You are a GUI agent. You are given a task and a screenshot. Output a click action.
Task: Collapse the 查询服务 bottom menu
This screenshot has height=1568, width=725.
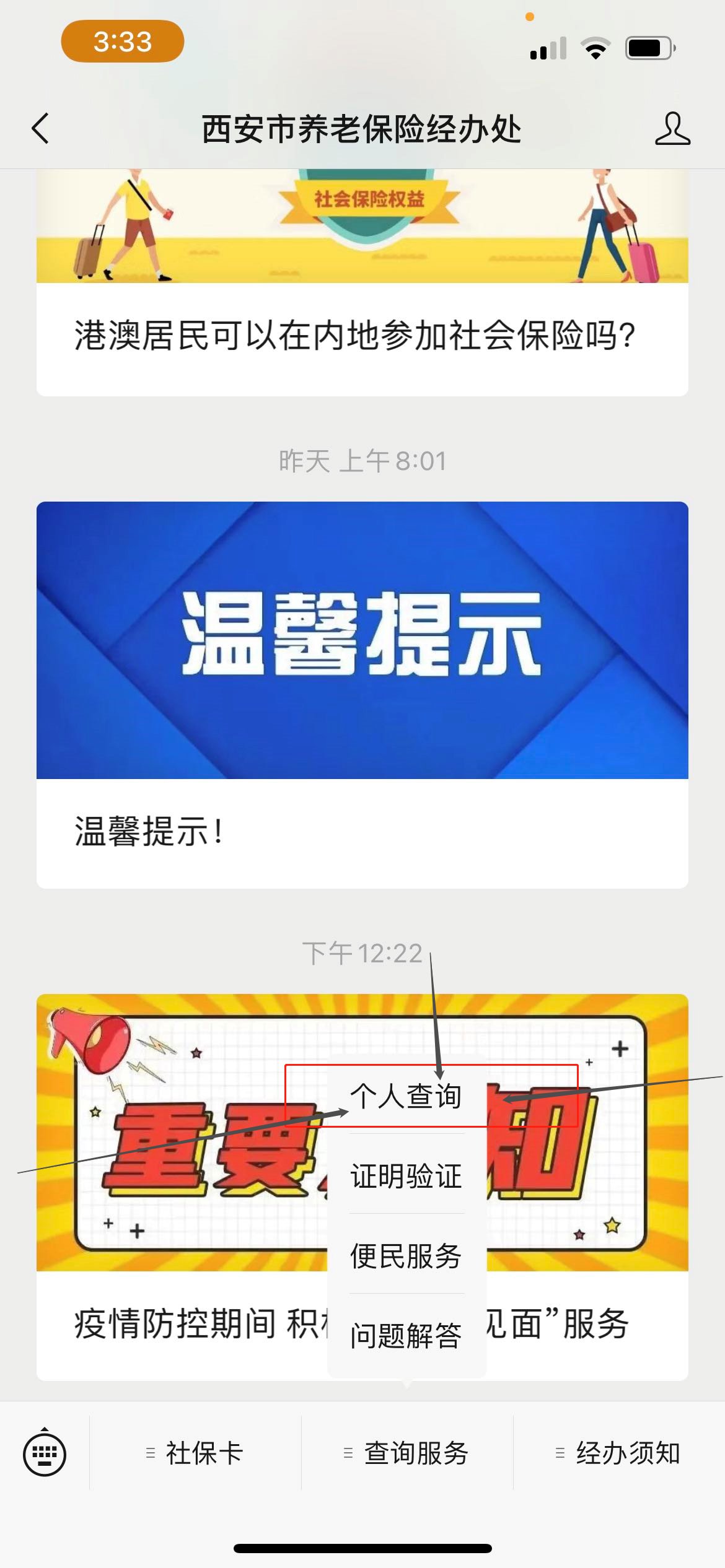(x=407, y=1453)
